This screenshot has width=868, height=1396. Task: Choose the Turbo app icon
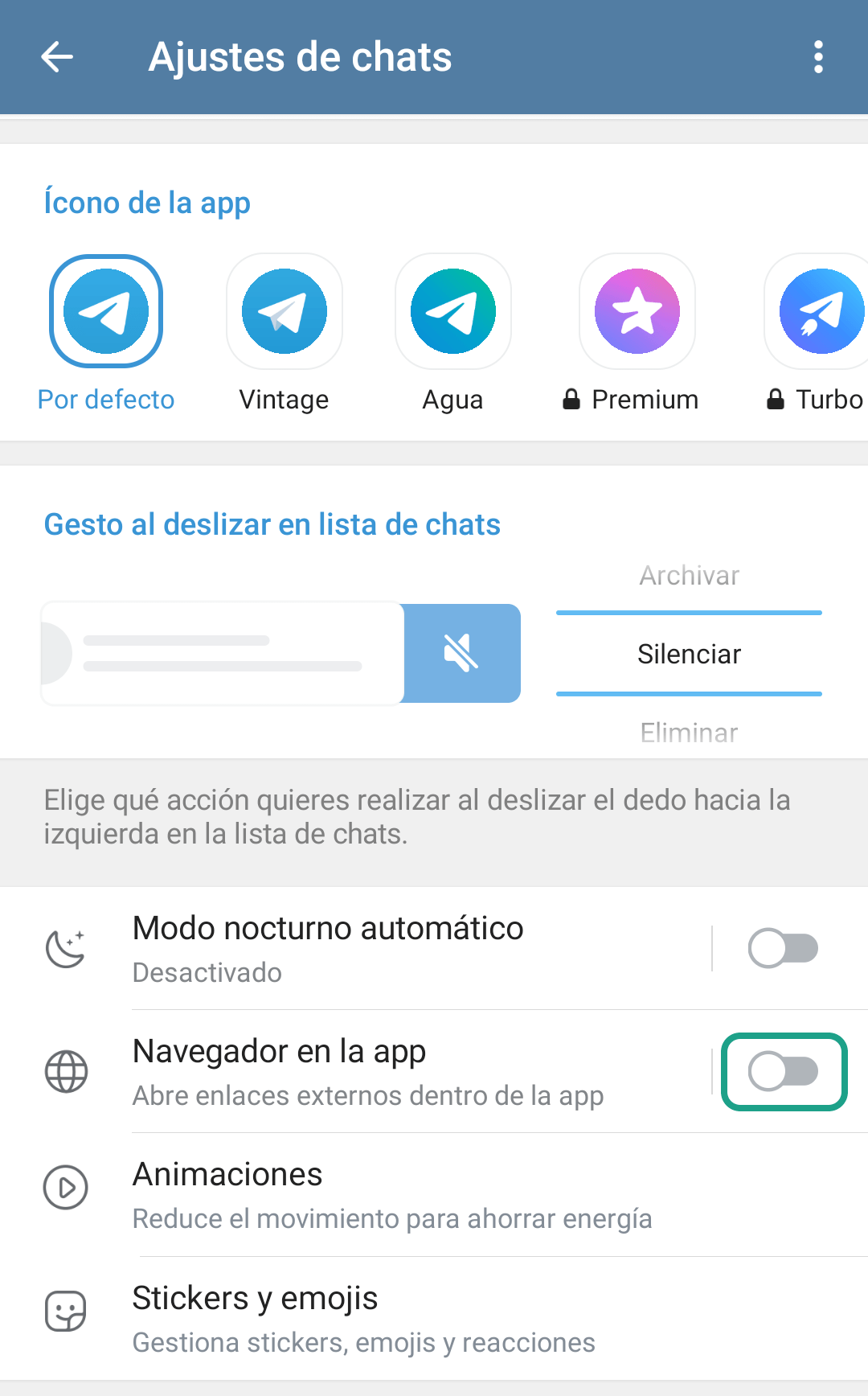click(815, 311)
